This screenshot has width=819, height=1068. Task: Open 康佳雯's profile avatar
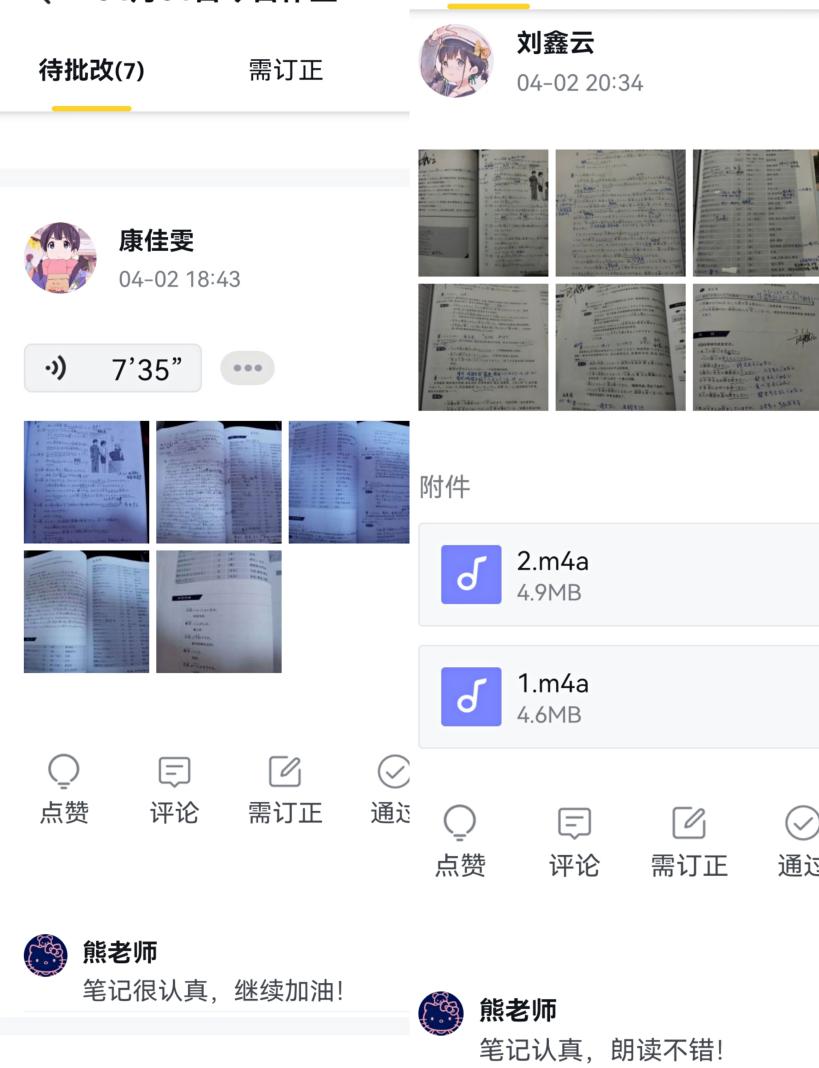pos(60,258)
